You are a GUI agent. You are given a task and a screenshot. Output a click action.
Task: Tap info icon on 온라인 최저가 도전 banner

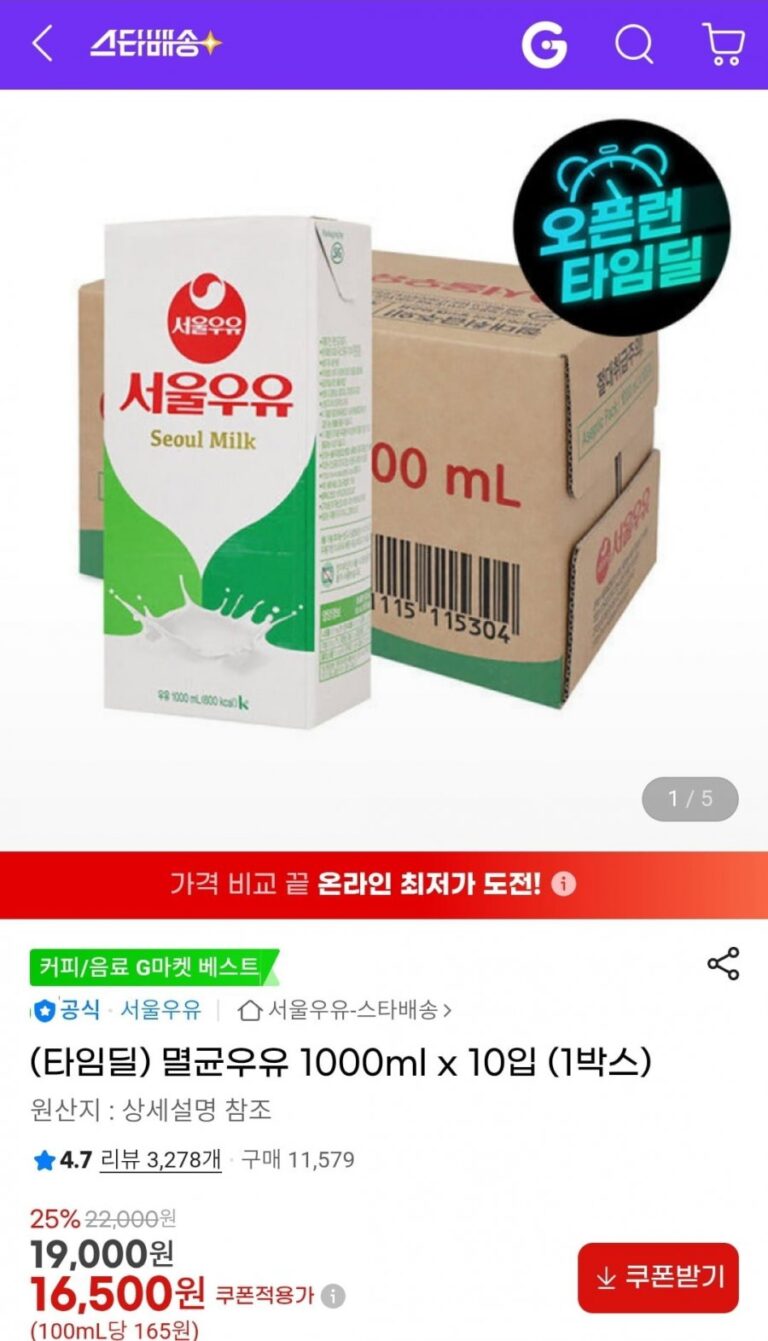[564, 884]
